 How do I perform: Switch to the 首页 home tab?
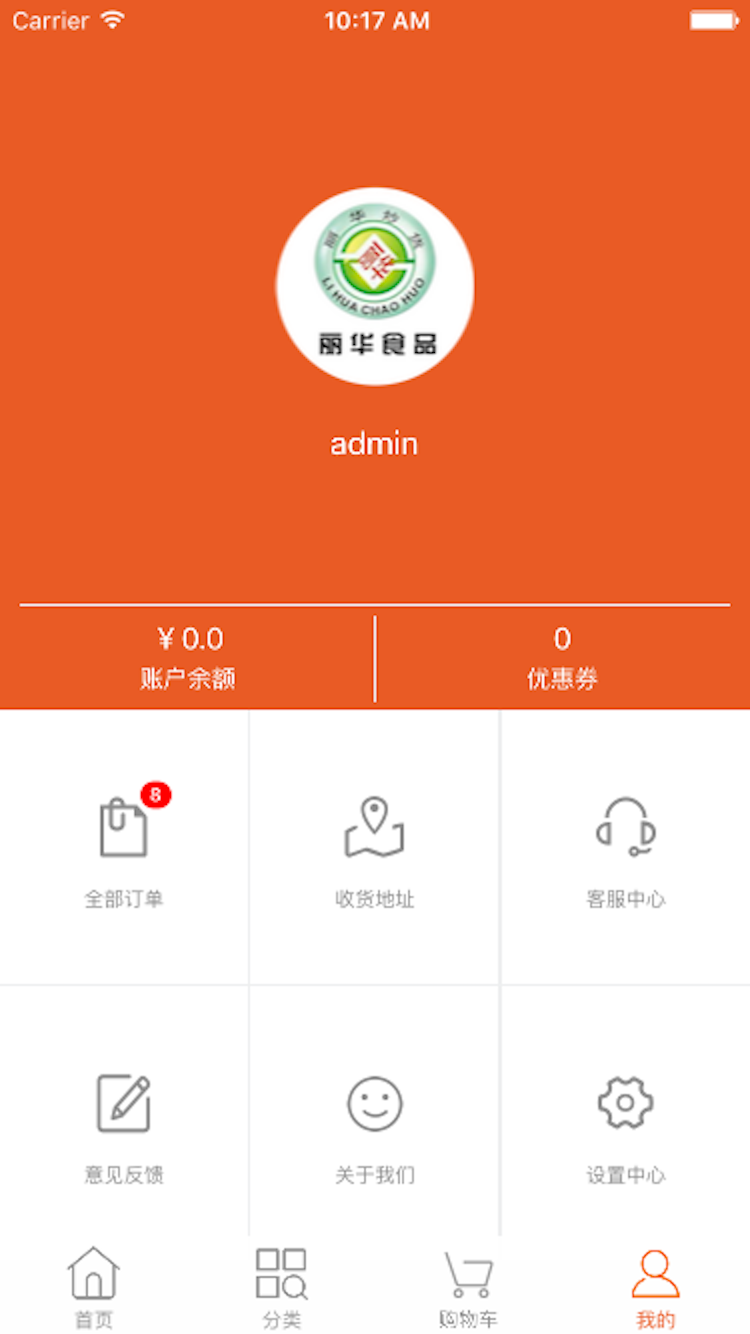(94, 1286)
